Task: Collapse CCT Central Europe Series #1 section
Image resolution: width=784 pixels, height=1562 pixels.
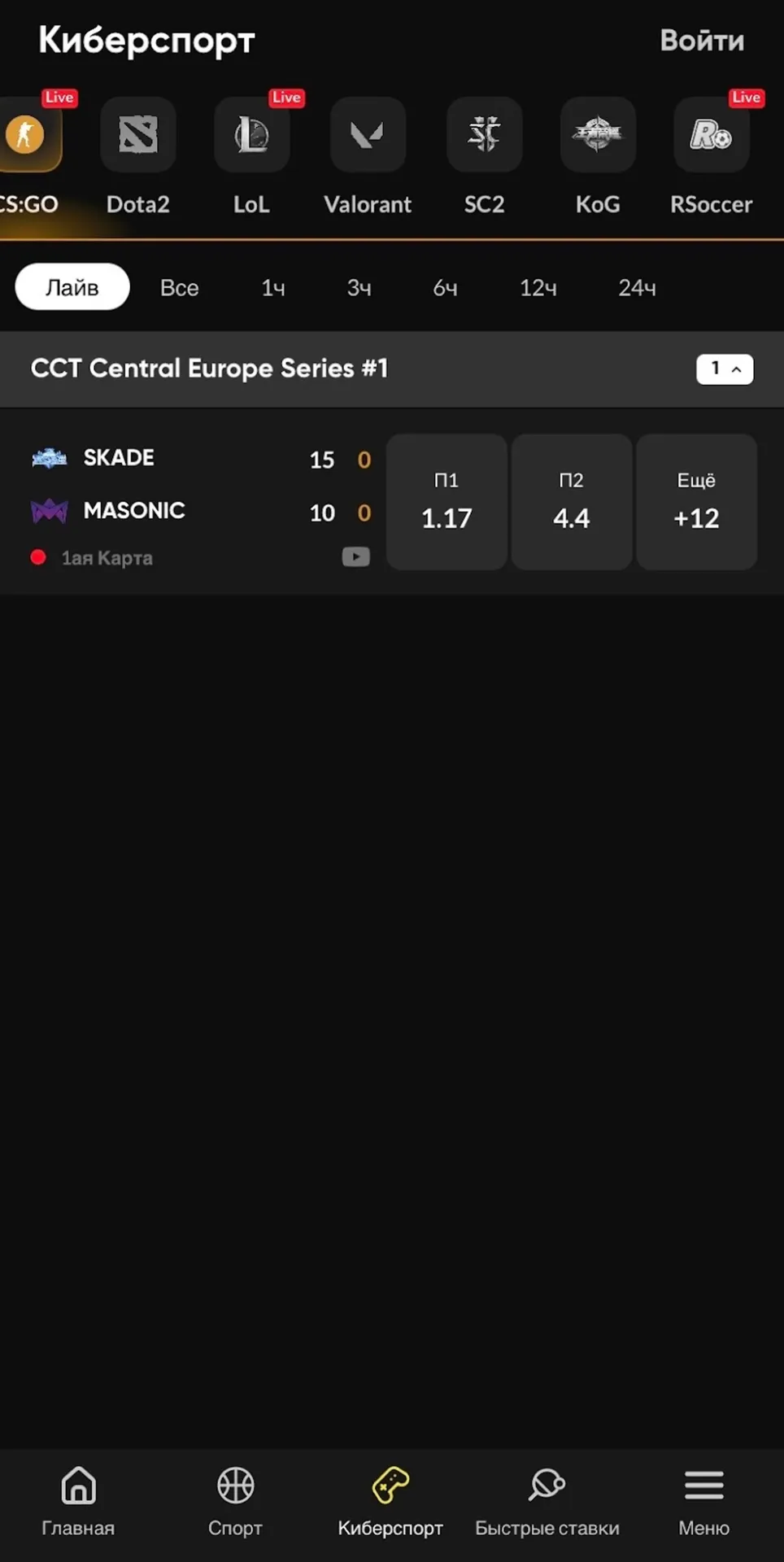Action: [725, 369]
